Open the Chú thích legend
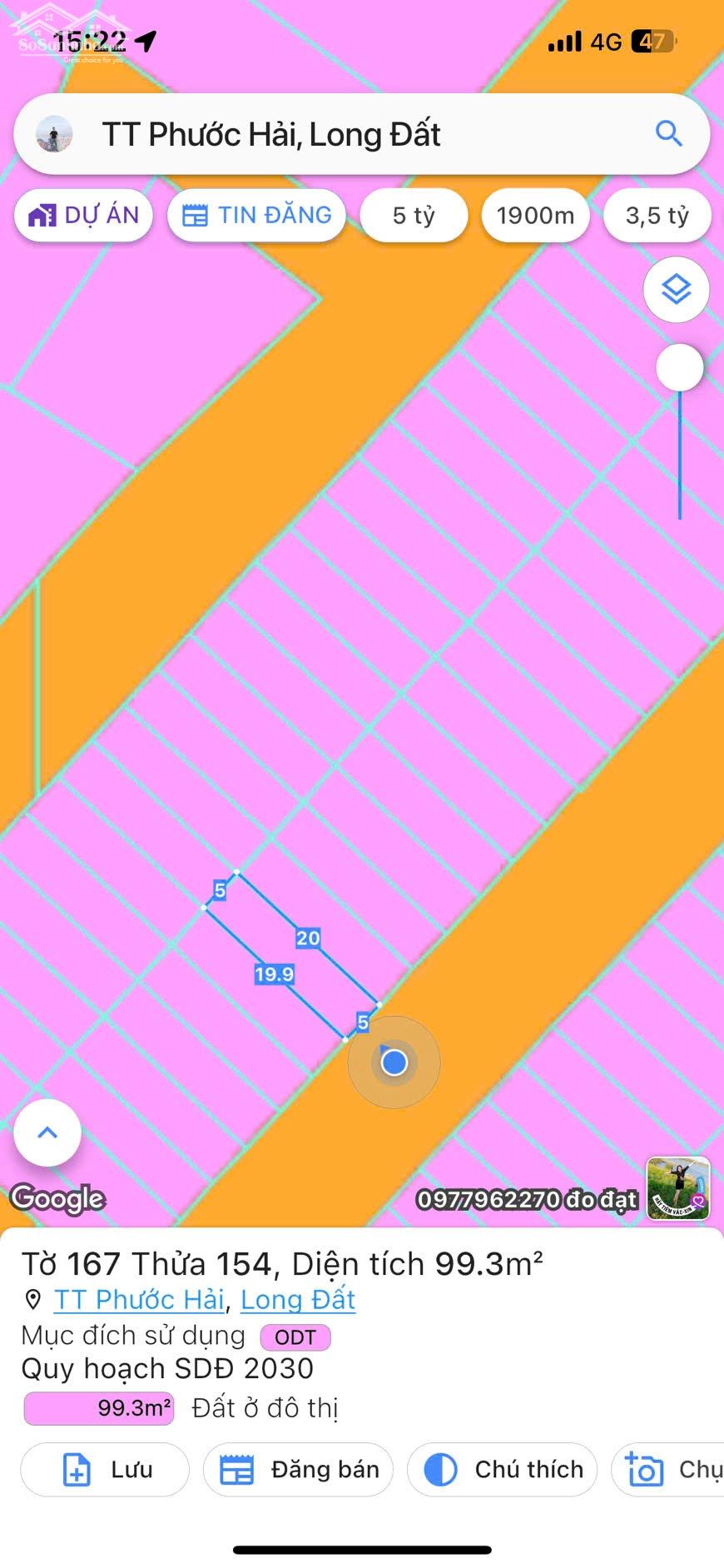Screen dimensions: 724x1568 coord(502,1470)
